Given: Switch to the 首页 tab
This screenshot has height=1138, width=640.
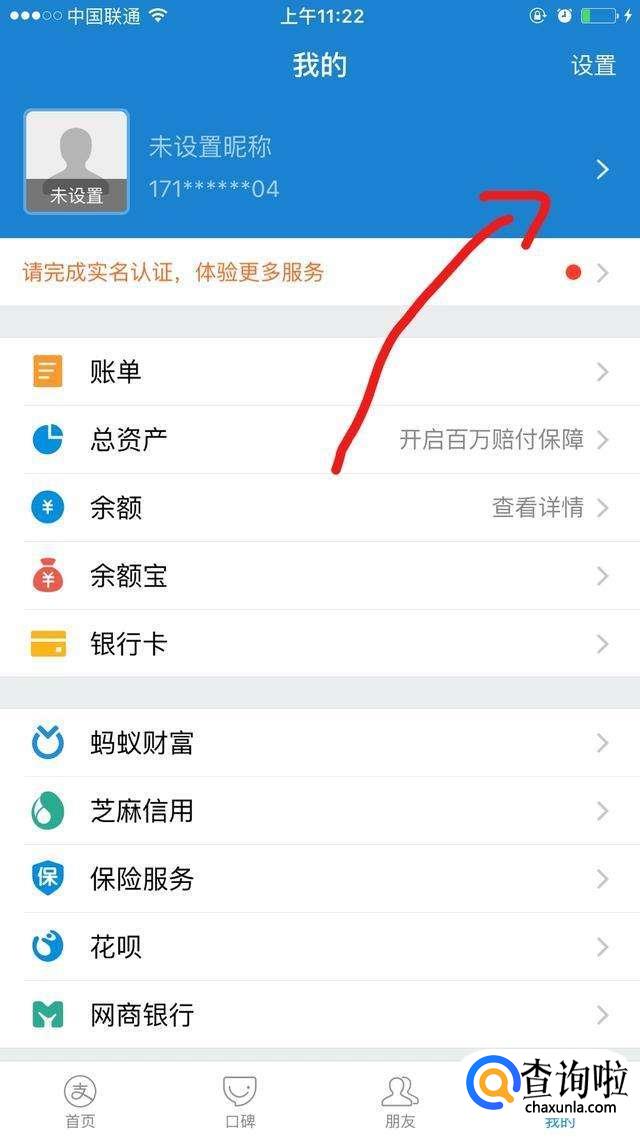Looking at the screenshot, I should (80, 1102).
